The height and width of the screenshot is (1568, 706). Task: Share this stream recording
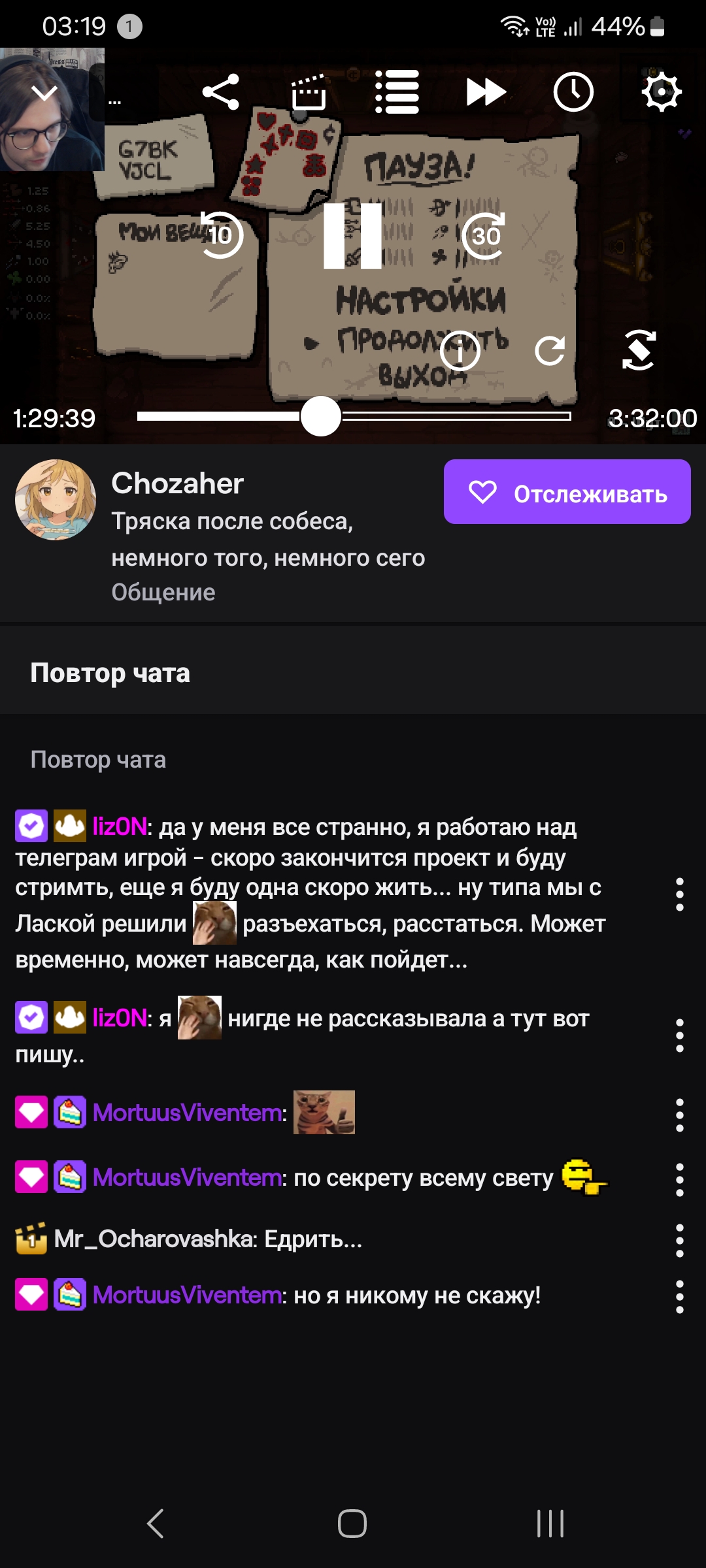pyautogui.click(x=221, y=92)
